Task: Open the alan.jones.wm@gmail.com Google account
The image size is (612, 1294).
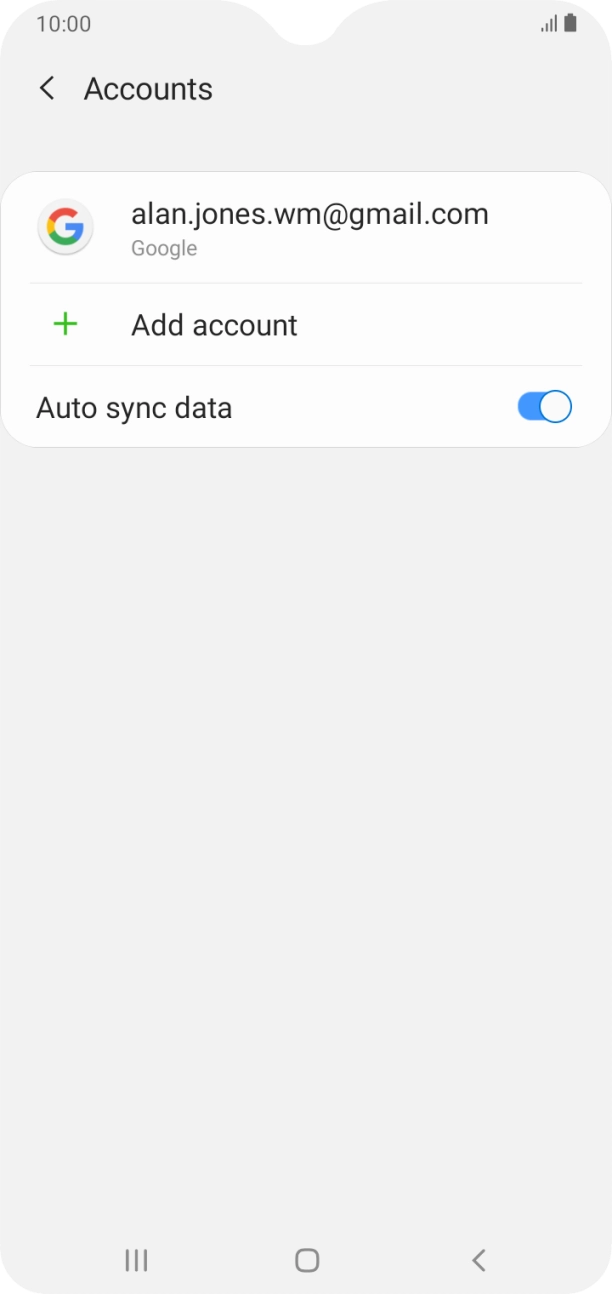Action: click(309, 228)
